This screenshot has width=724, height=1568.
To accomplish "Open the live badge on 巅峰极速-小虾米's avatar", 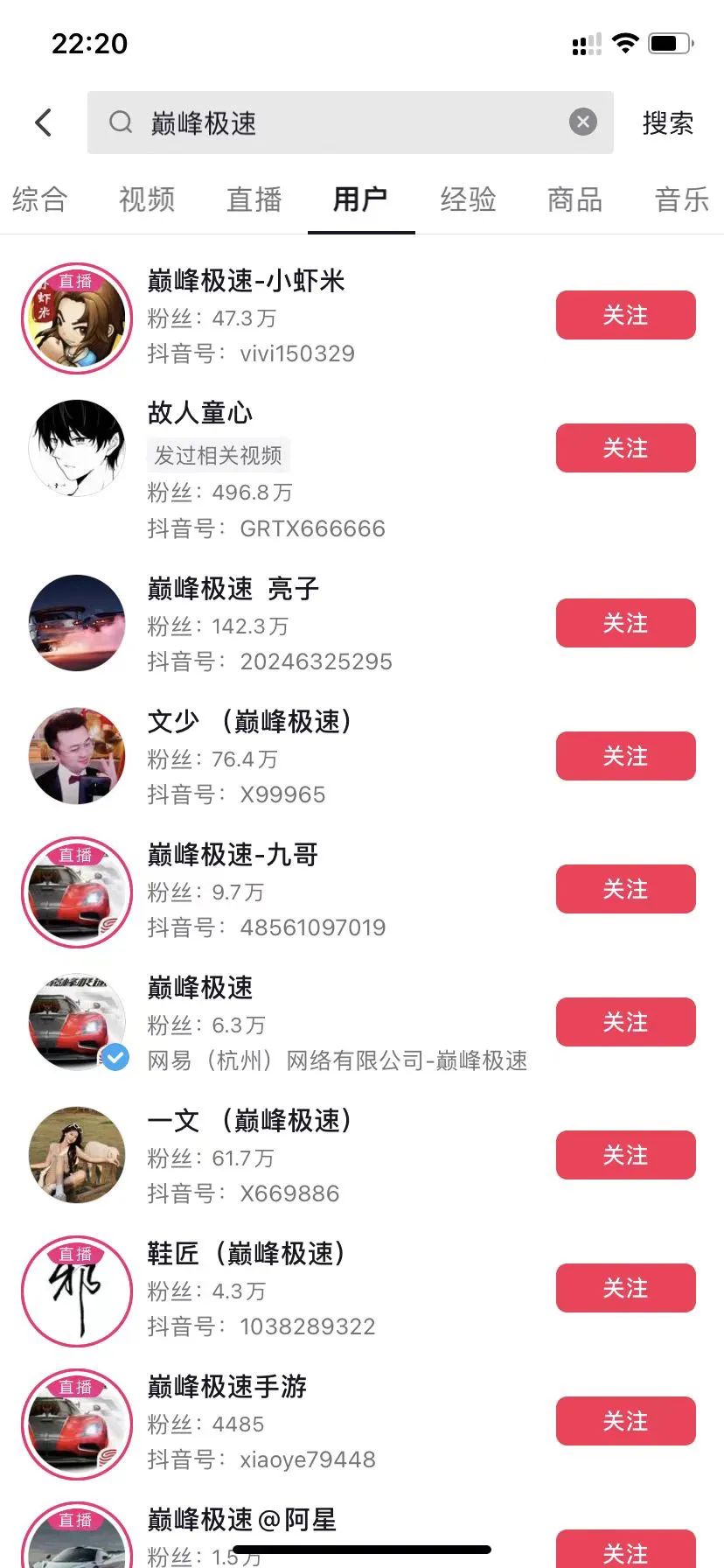I will (73, 279).
